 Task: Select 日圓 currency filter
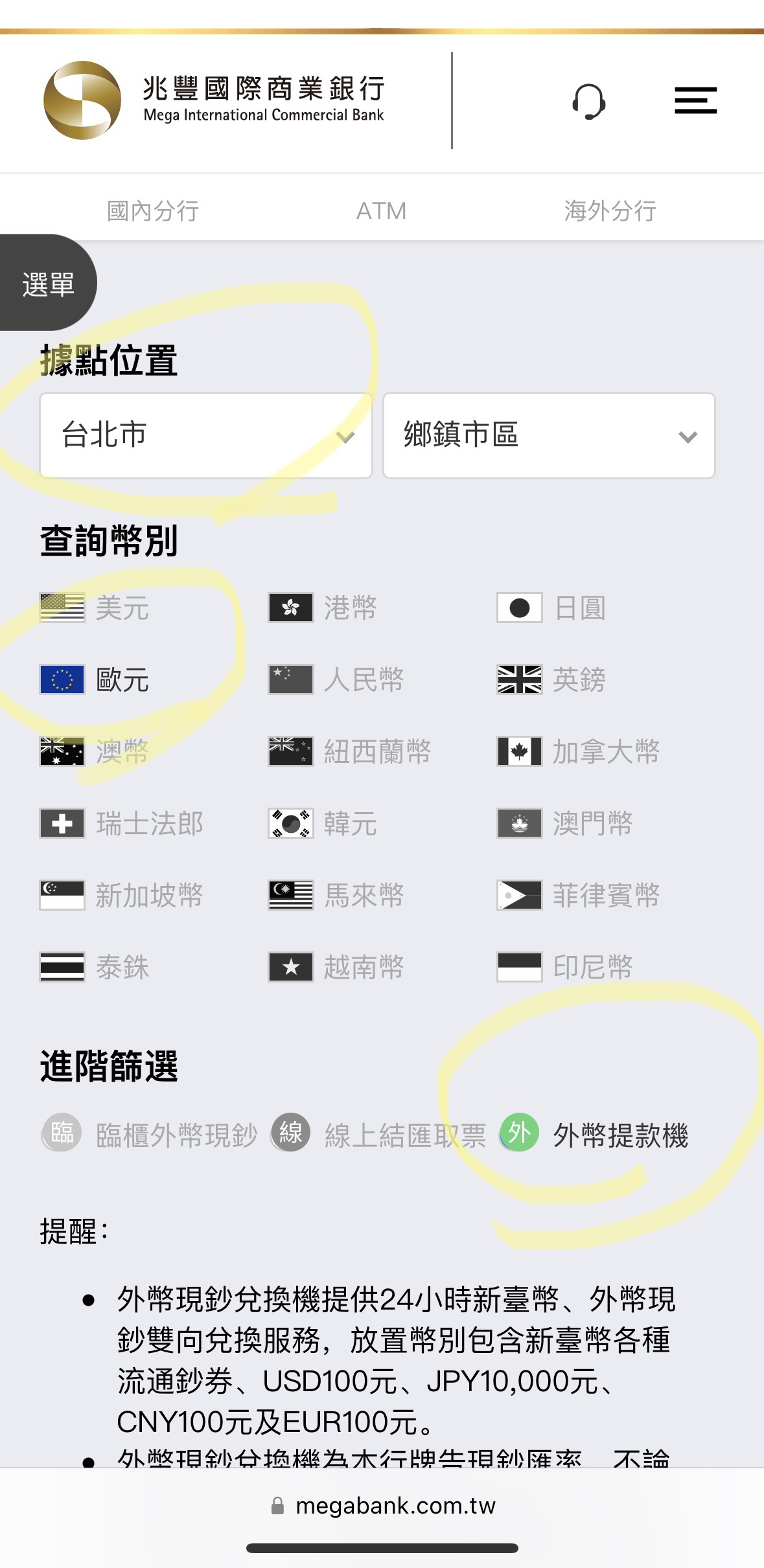551,608
